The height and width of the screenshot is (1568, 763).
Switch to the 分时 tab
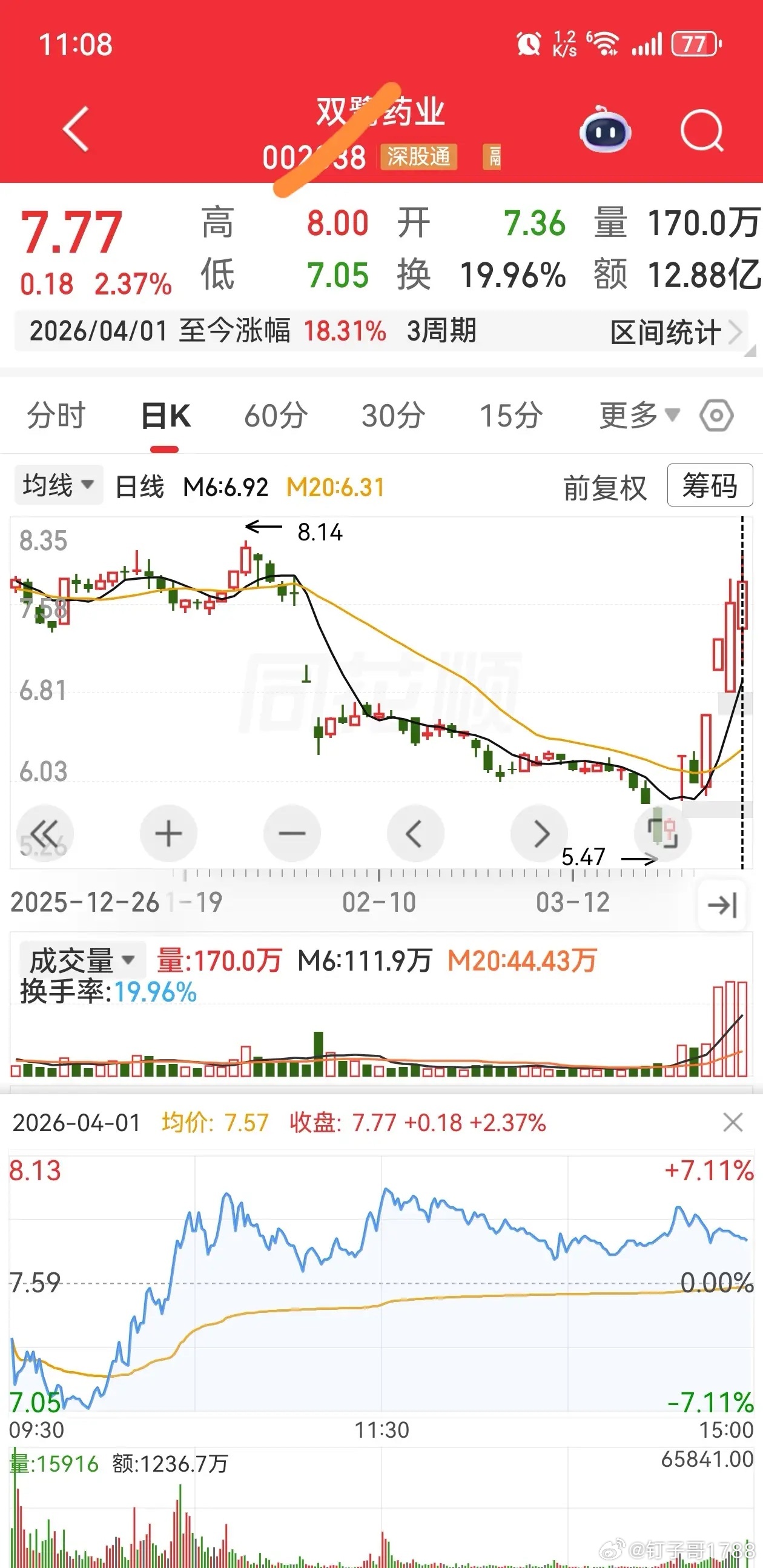[x=56, y=416]
